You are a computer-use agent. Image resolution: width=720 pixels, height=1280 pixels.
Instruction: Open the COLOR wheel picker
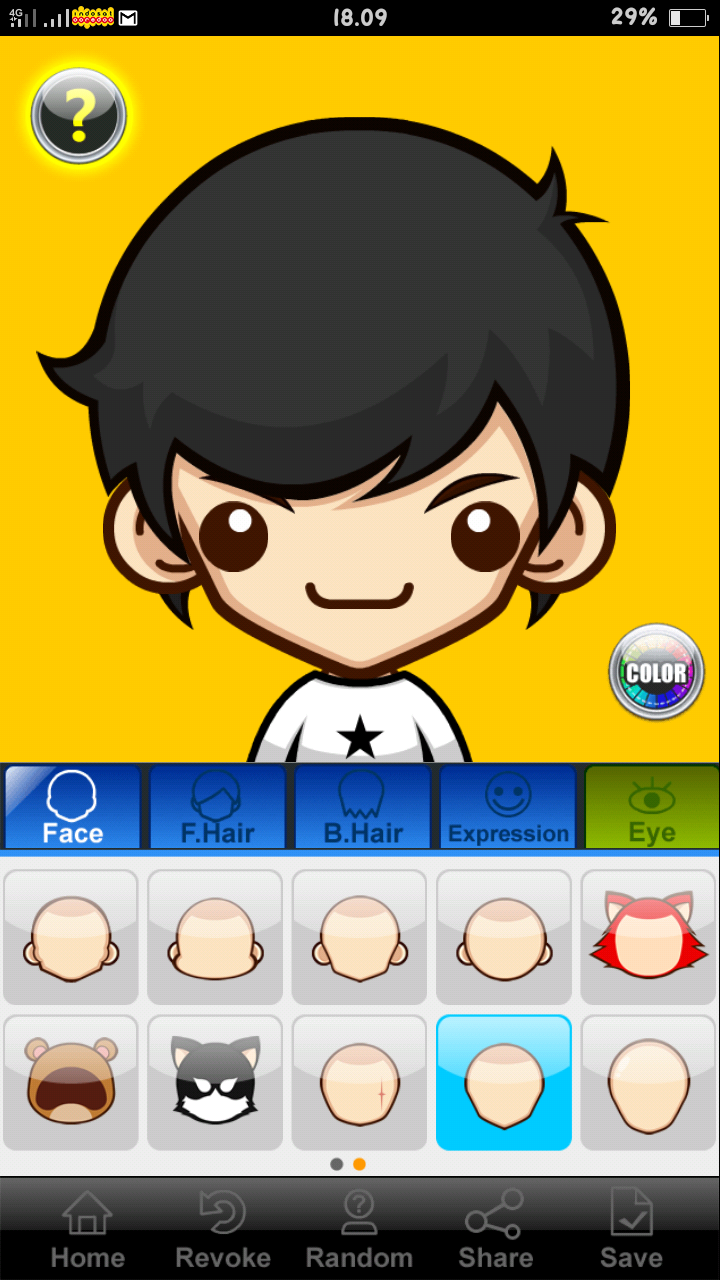[656, 672]
